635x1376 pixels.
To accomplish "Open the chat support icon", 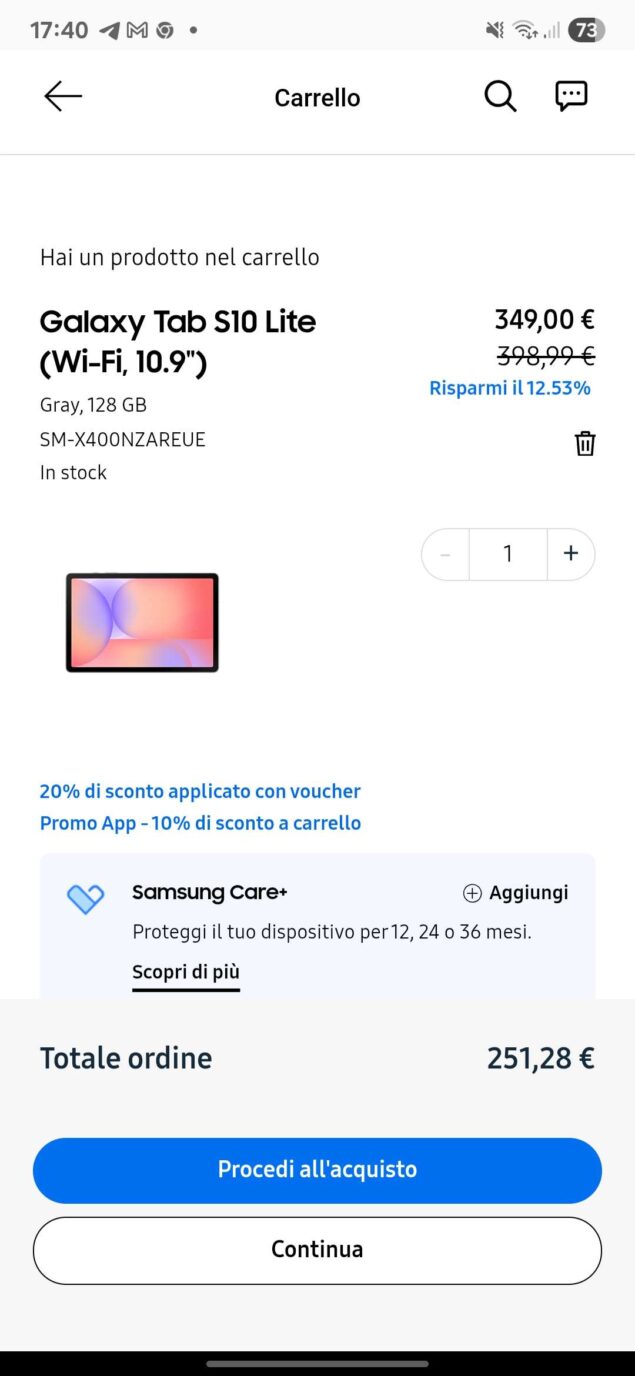I will click(x=571, y=96).
